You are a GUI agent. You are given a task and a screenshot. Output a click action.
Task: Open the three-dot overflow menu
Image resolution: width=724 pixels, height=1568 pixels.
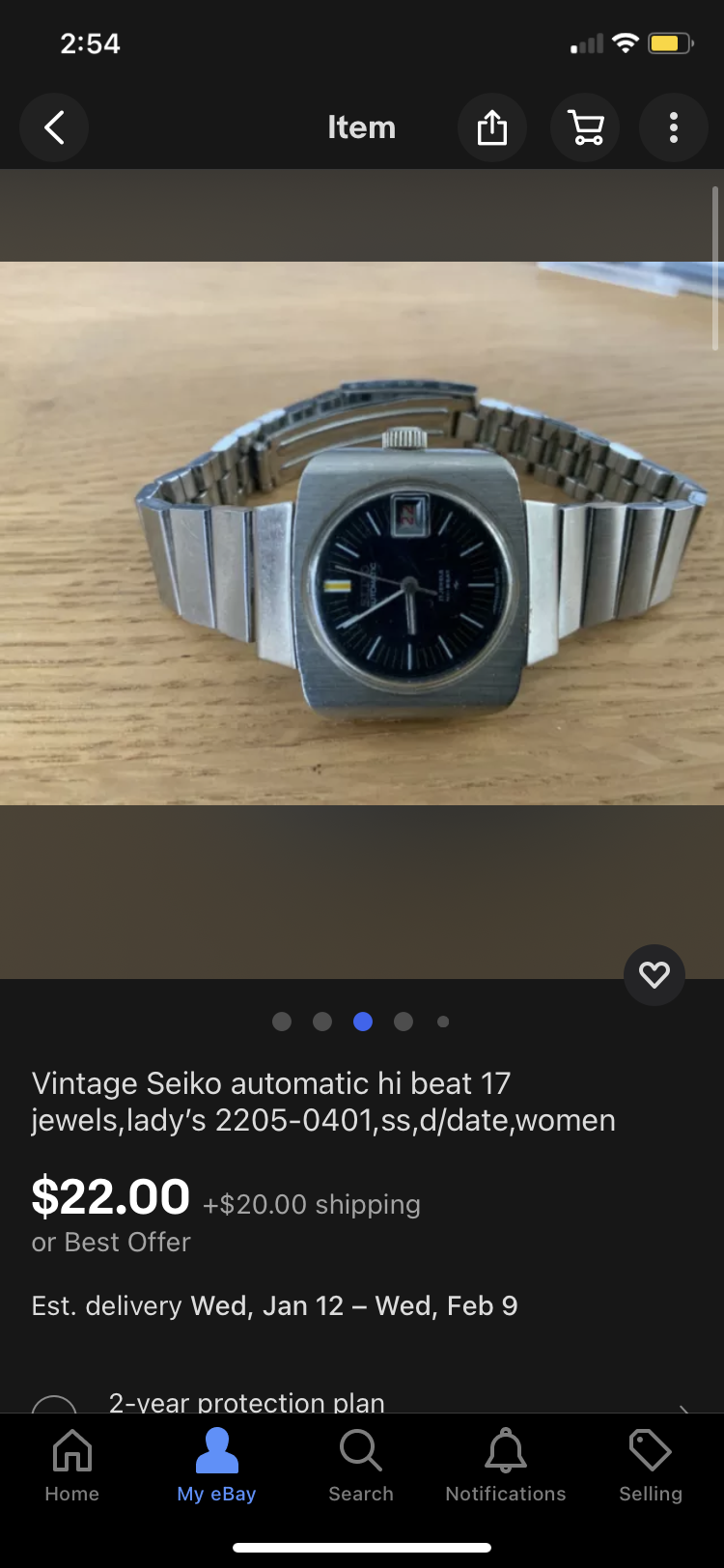tap(674, 127)
